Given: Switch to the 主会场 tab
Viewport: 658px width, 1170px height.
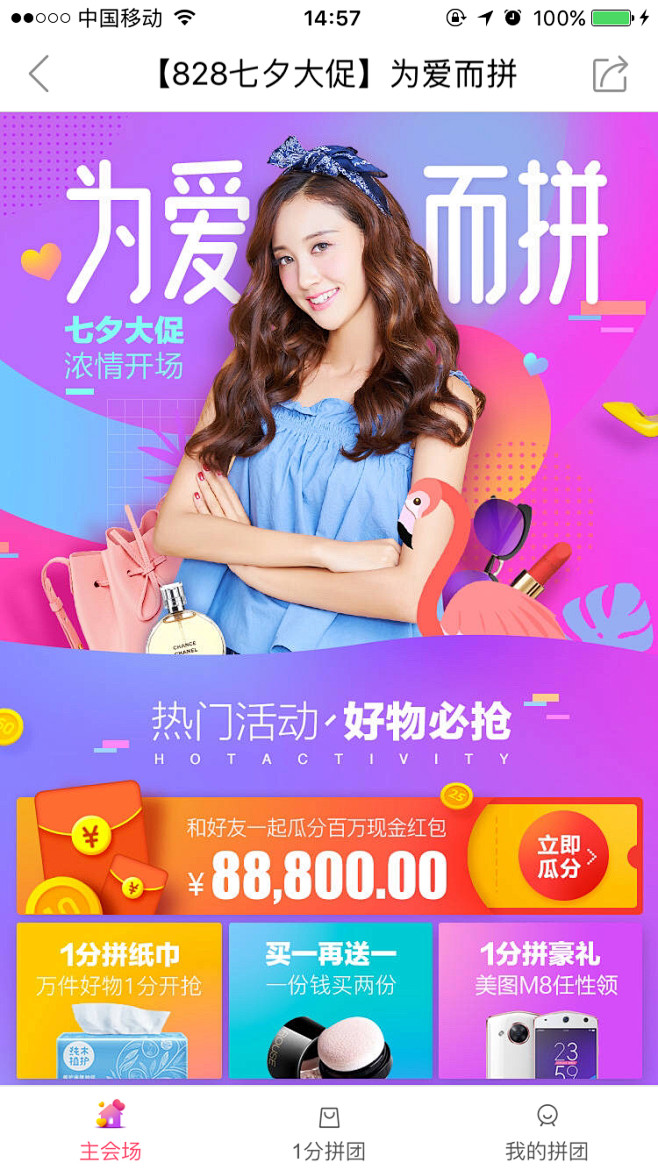Looking at the screenshot, I should (110, 1130).
